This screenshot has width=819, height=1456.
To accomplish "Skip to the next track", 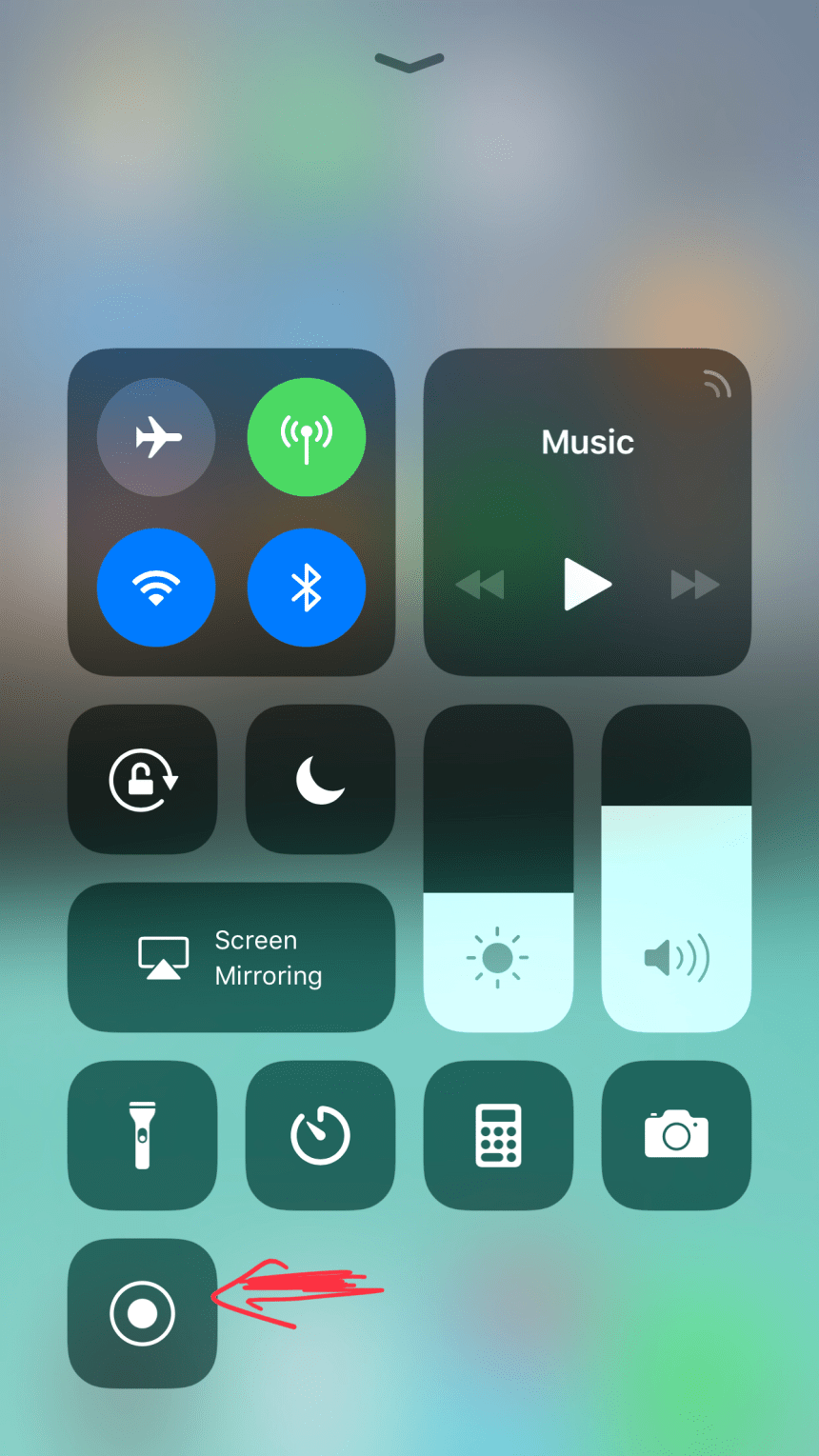I will [x=695, y=585].
